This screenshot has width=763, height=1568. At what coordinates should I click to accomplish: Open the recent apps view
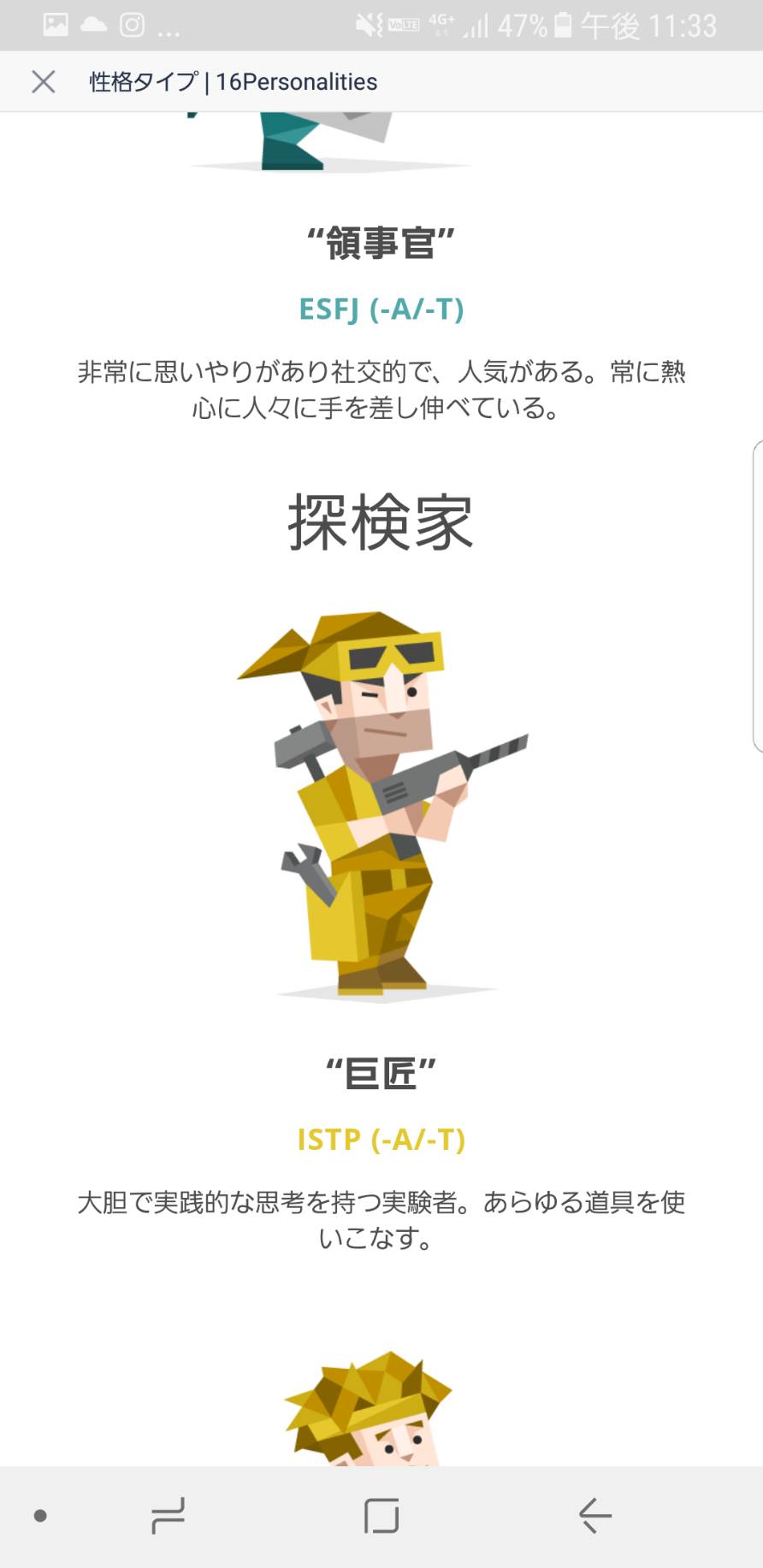(168, 1516)
